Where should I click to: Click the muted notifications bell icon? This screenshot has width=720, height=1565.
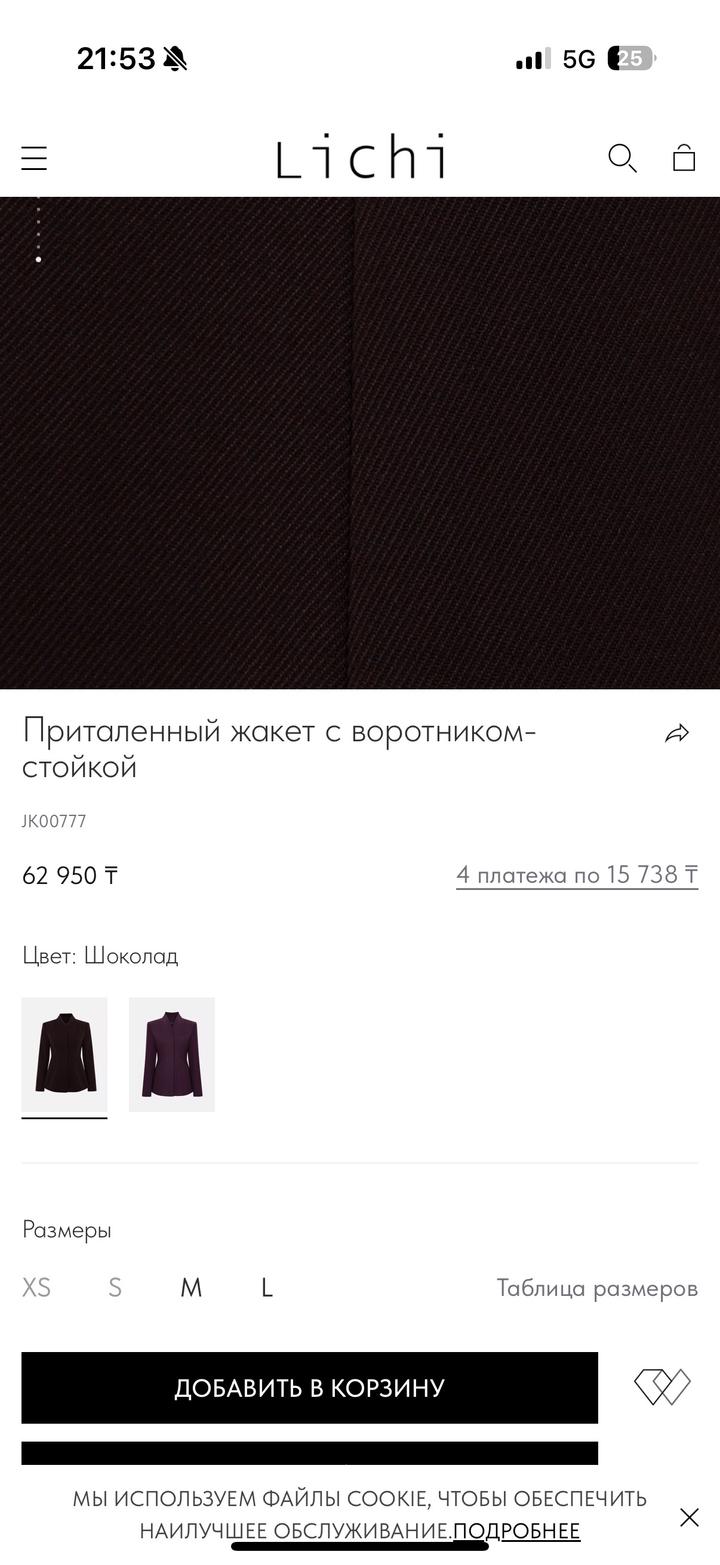click(175, 59)
